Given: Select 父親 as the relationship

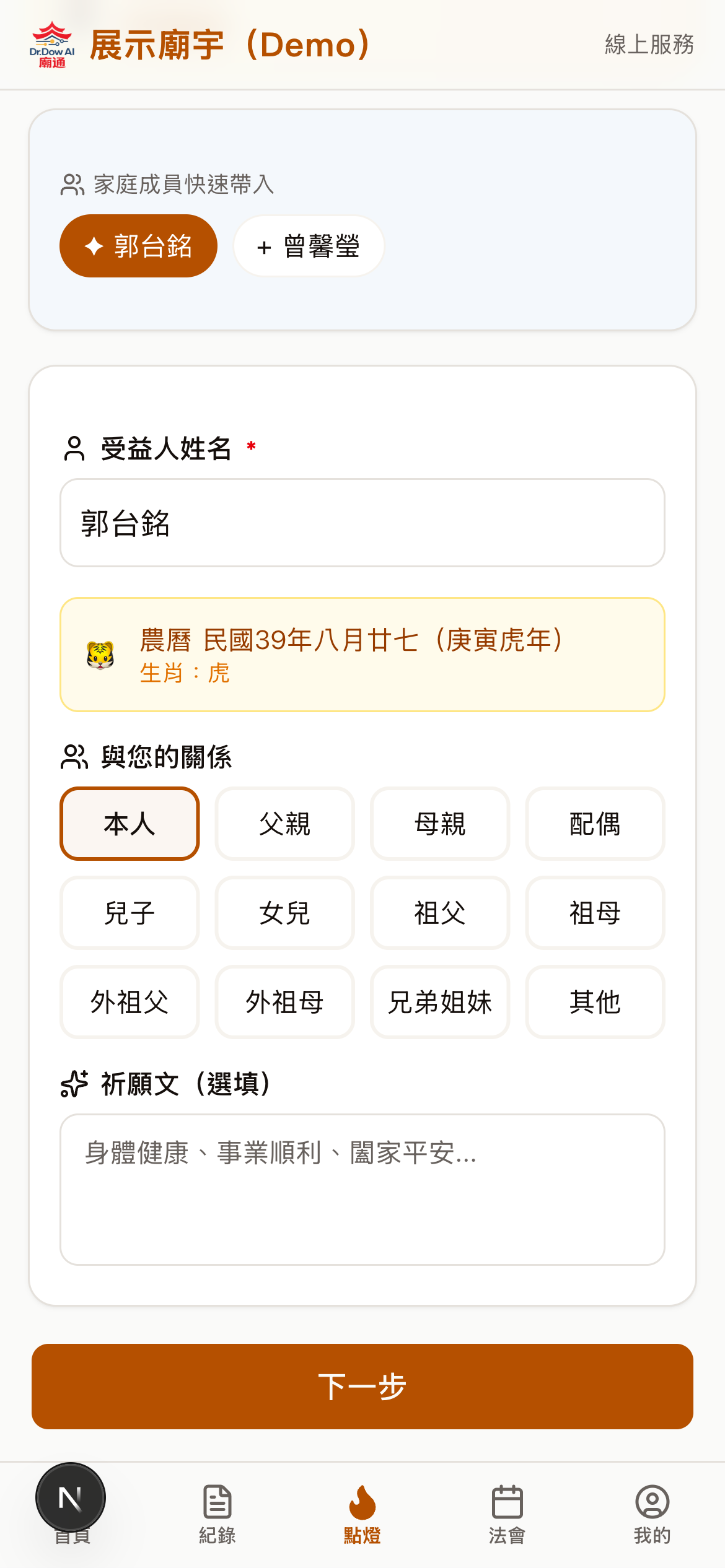Looking at the screenshot, I should (284, 824).
